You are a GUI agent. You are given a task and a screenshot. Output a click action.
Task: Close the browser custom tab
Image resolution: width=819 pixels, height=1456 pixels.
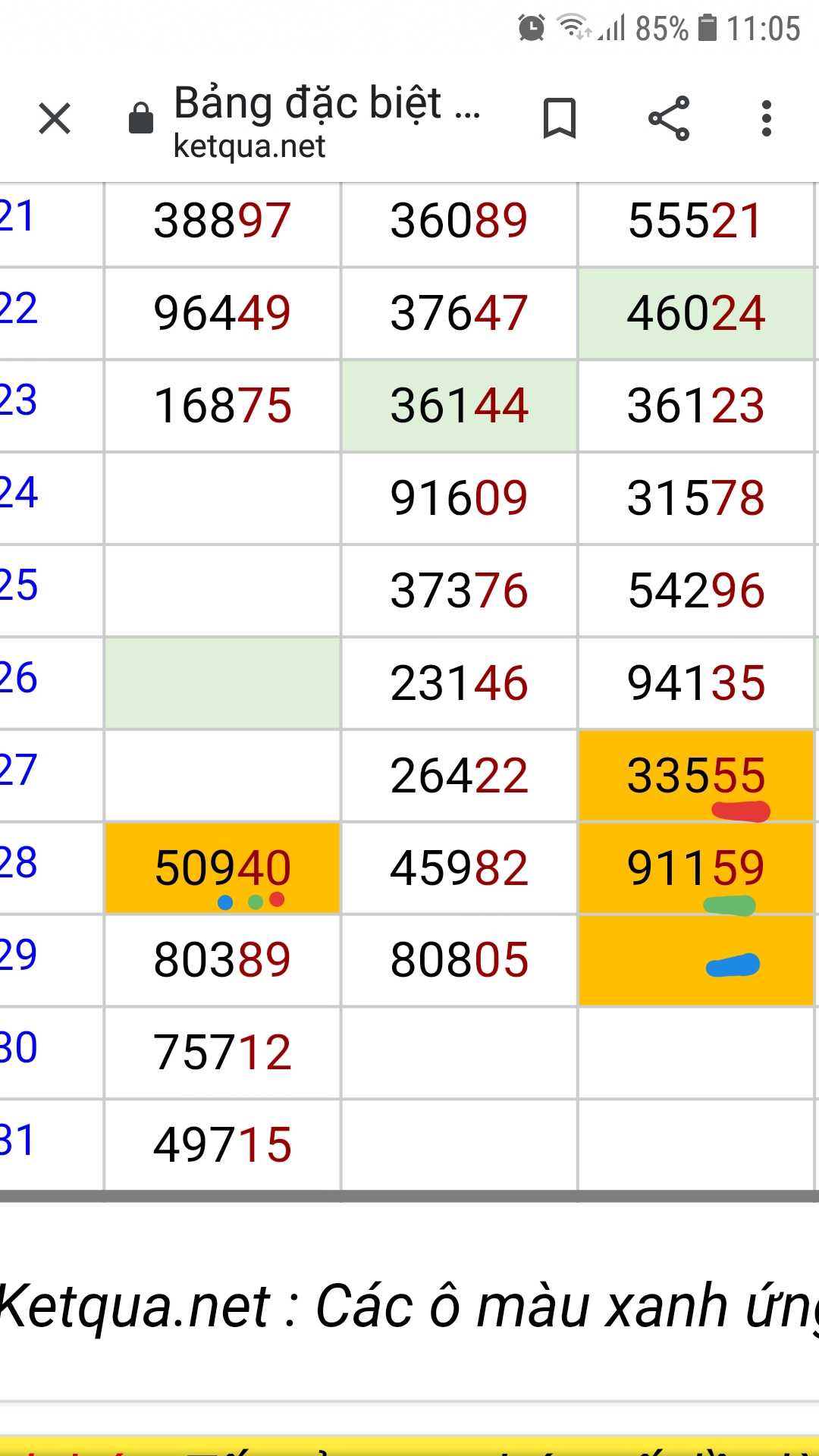coord(55,119)
